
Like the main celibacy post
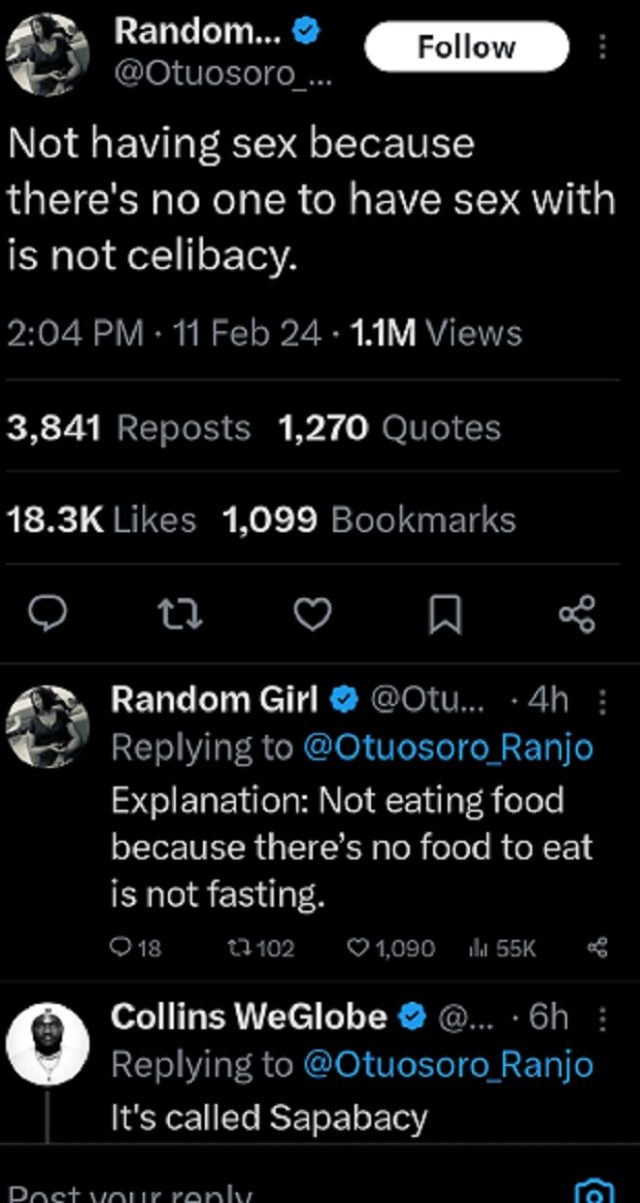click(313, 614)
